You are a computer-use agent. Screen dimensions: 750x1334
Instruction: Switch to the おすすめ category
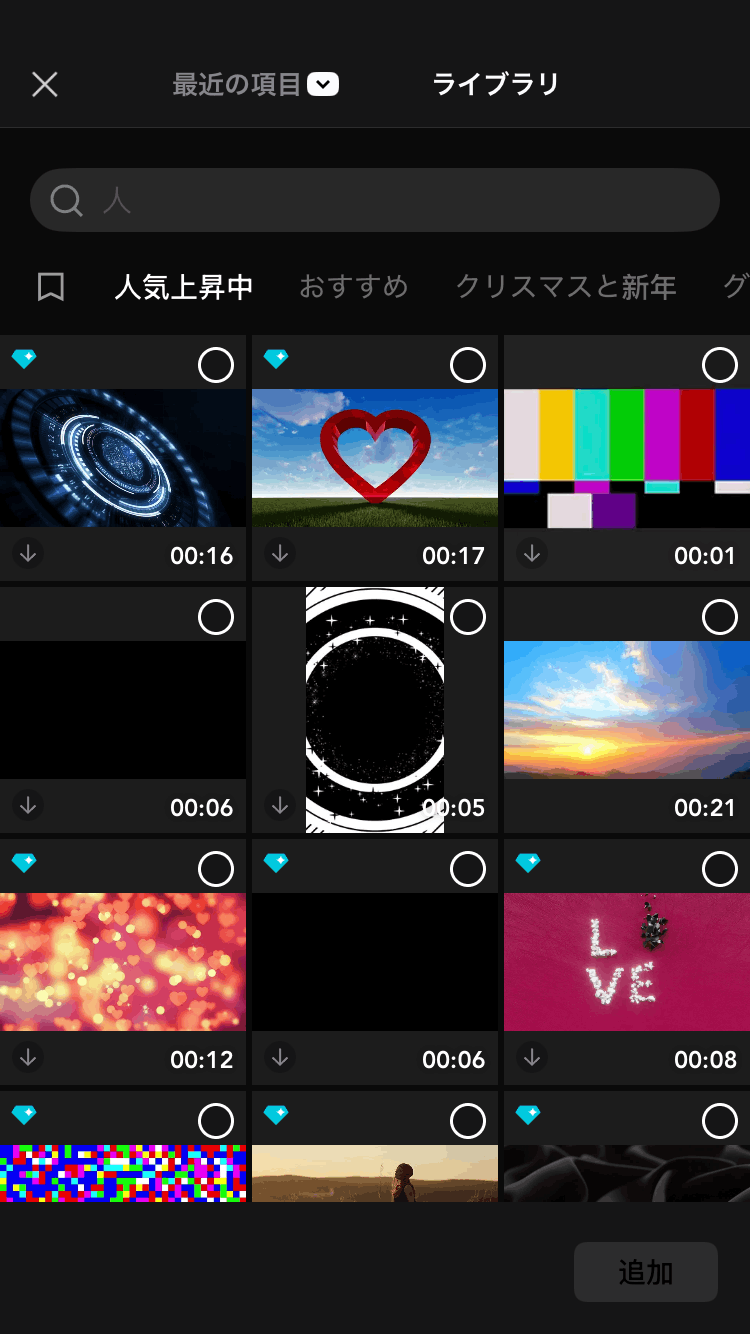(x=354, y=288)
